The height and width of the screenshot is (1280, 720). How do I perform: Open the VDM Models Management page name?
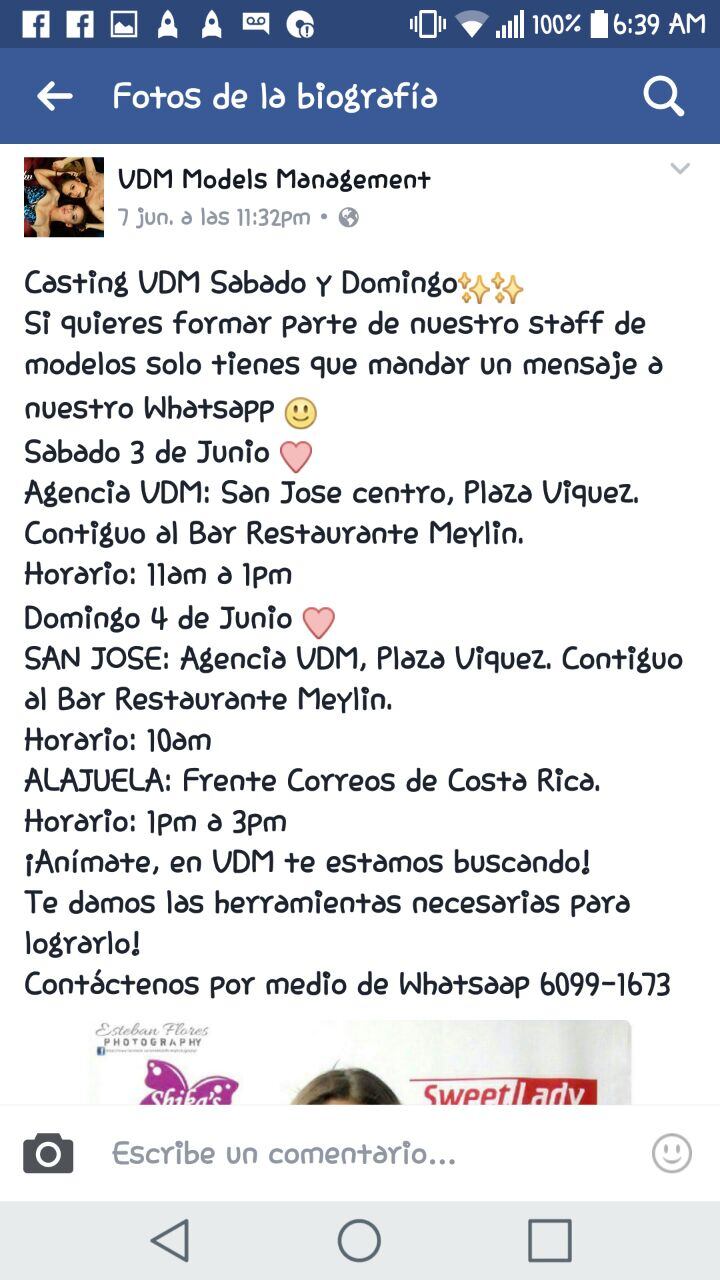coord(274,179)
